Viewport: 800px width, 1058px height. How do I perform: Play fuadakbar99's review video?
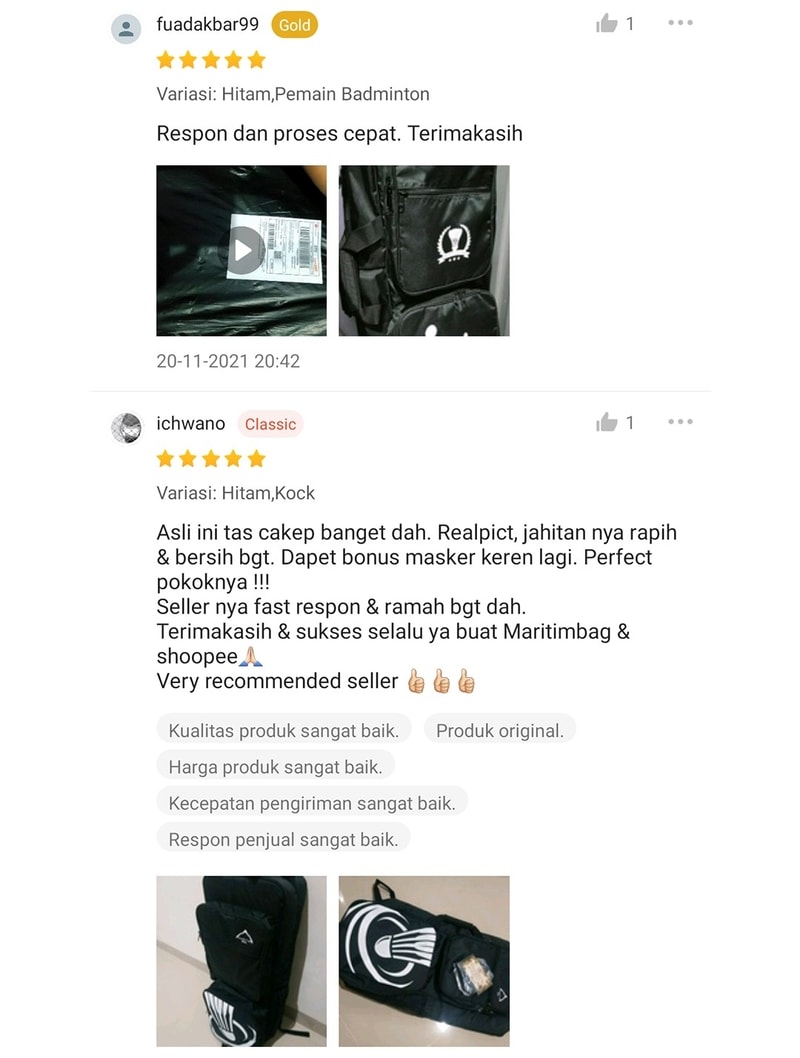point(242,250)
